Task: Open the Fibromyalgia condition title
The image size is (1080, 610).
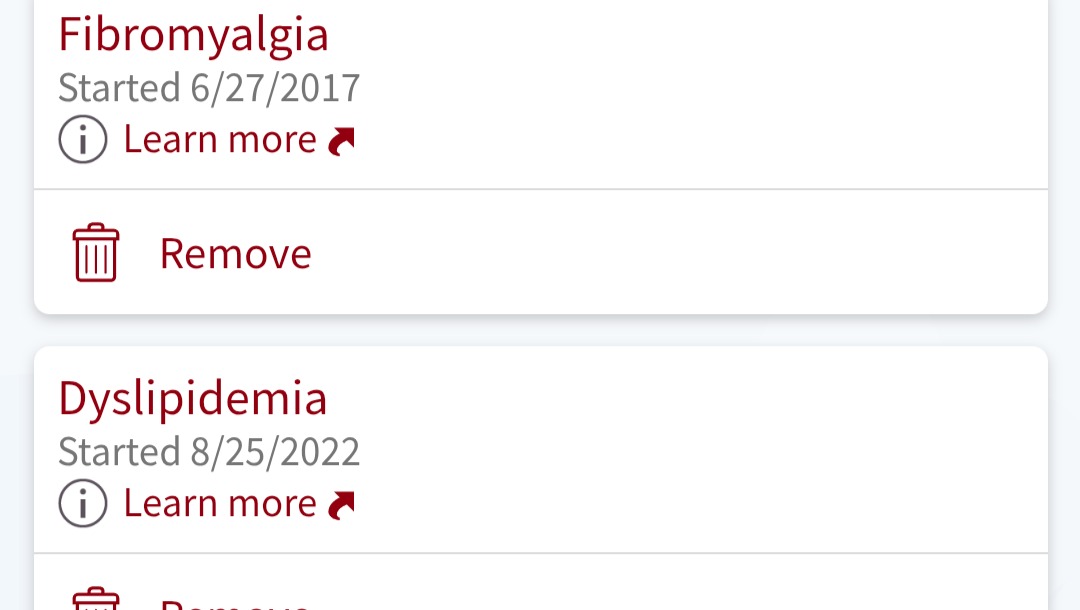Action: [x=193, y=35]
